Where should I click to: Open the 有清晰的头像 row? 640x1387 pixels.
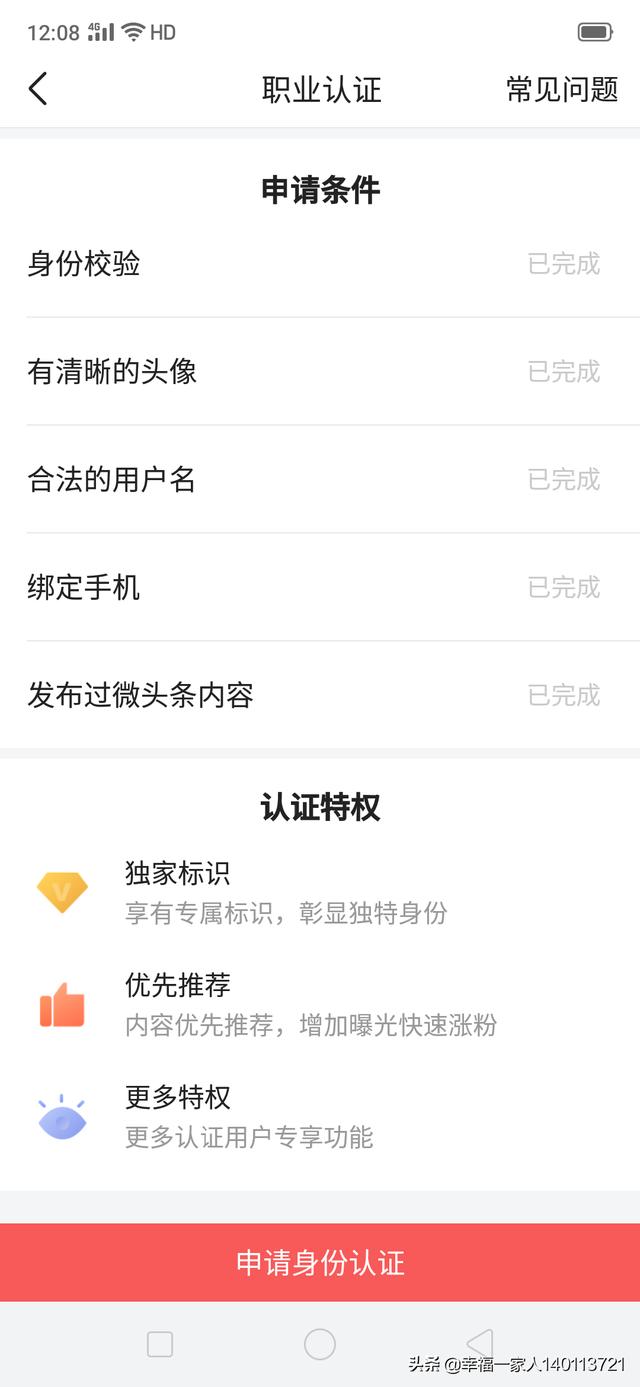pyautogui.click(x=320, y=372)
